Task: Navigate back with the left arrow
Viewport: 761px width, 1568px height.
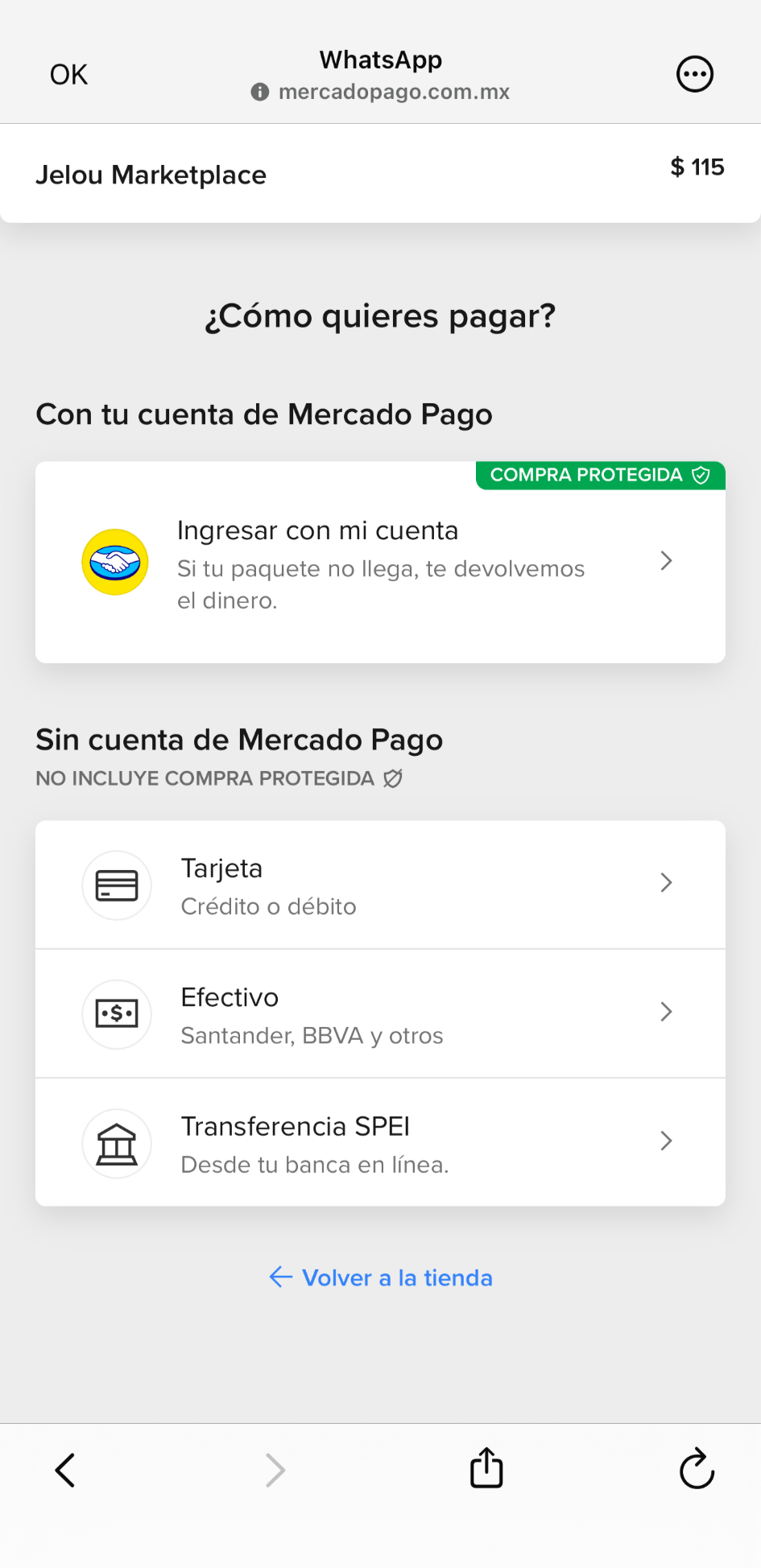Action: point(65,1469)
